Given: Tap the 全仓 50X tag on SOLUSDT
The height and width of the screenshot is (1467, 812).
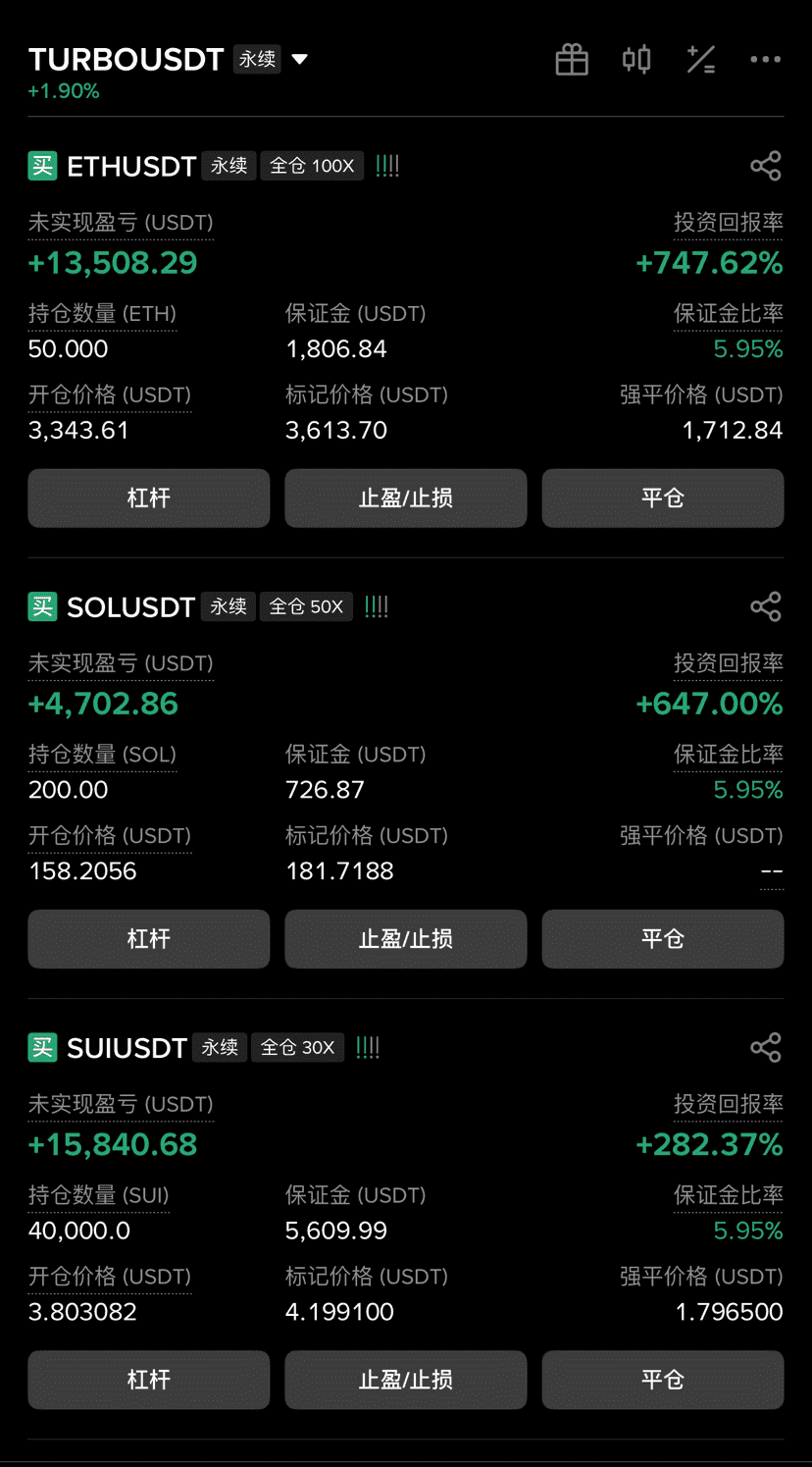Looking at the screenshot, I should coord(306,606).
